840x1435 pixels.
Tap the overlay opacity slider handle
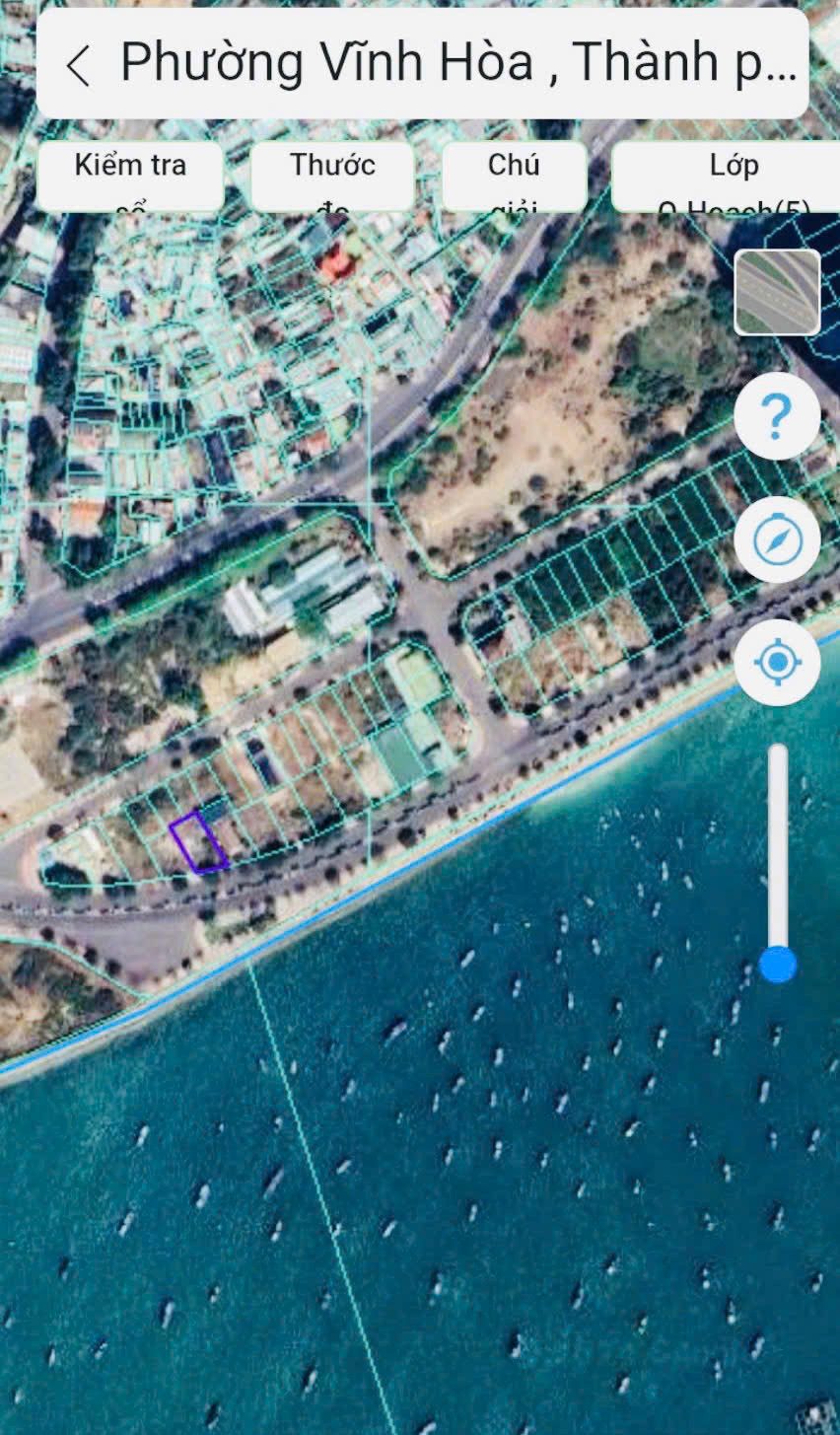[778, 964]
